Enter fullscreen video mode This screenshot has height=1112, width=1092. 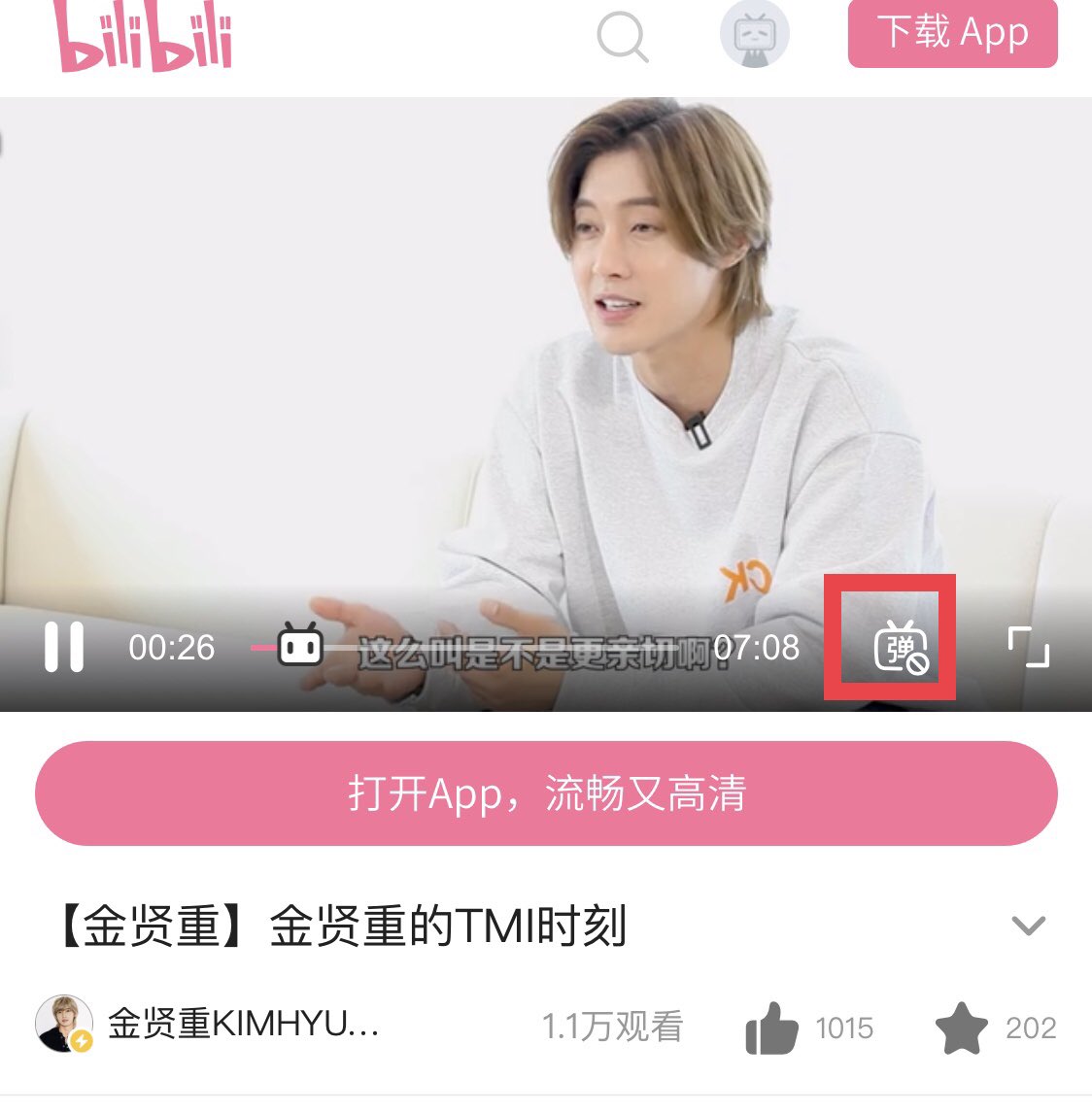tap(1028, 647)
